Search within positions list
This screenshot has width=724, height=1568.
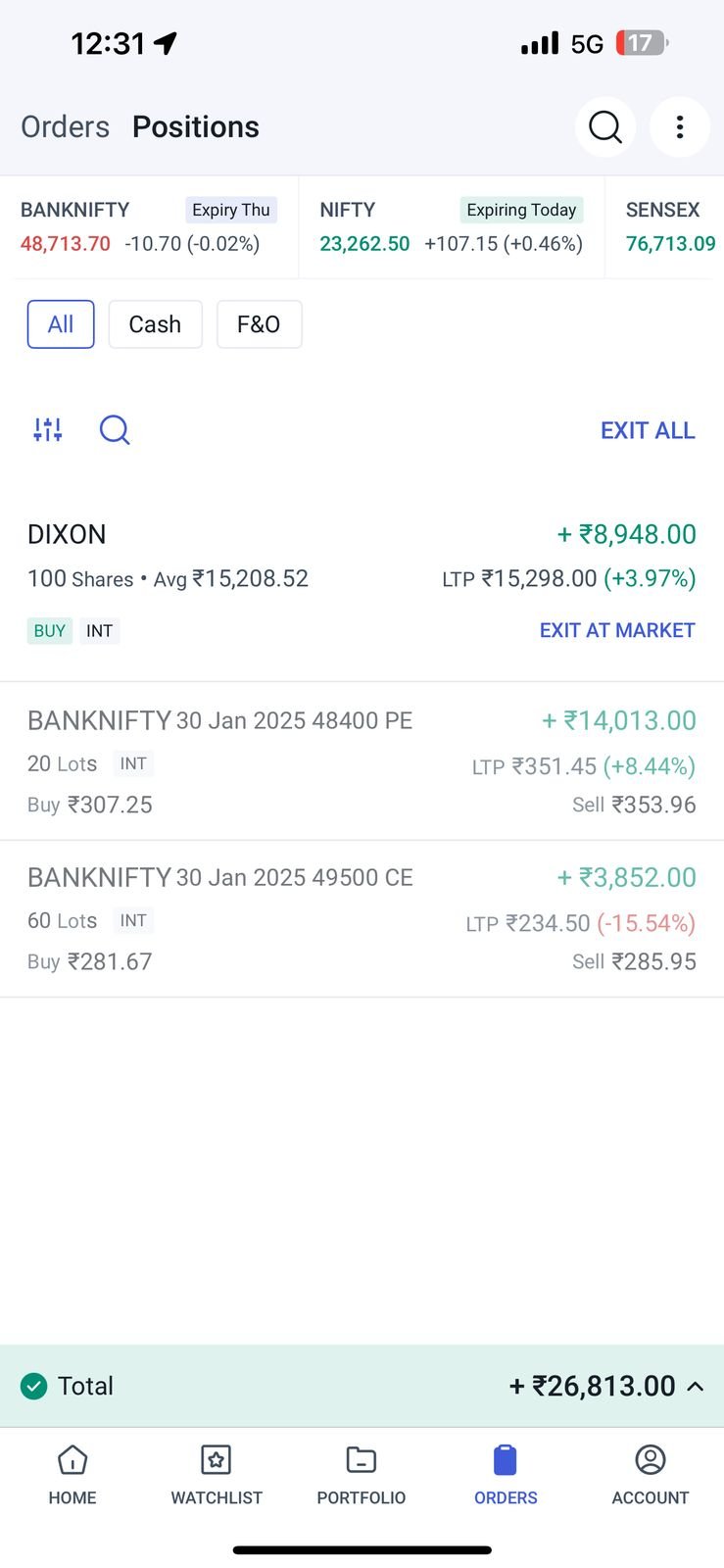[115, 429]
